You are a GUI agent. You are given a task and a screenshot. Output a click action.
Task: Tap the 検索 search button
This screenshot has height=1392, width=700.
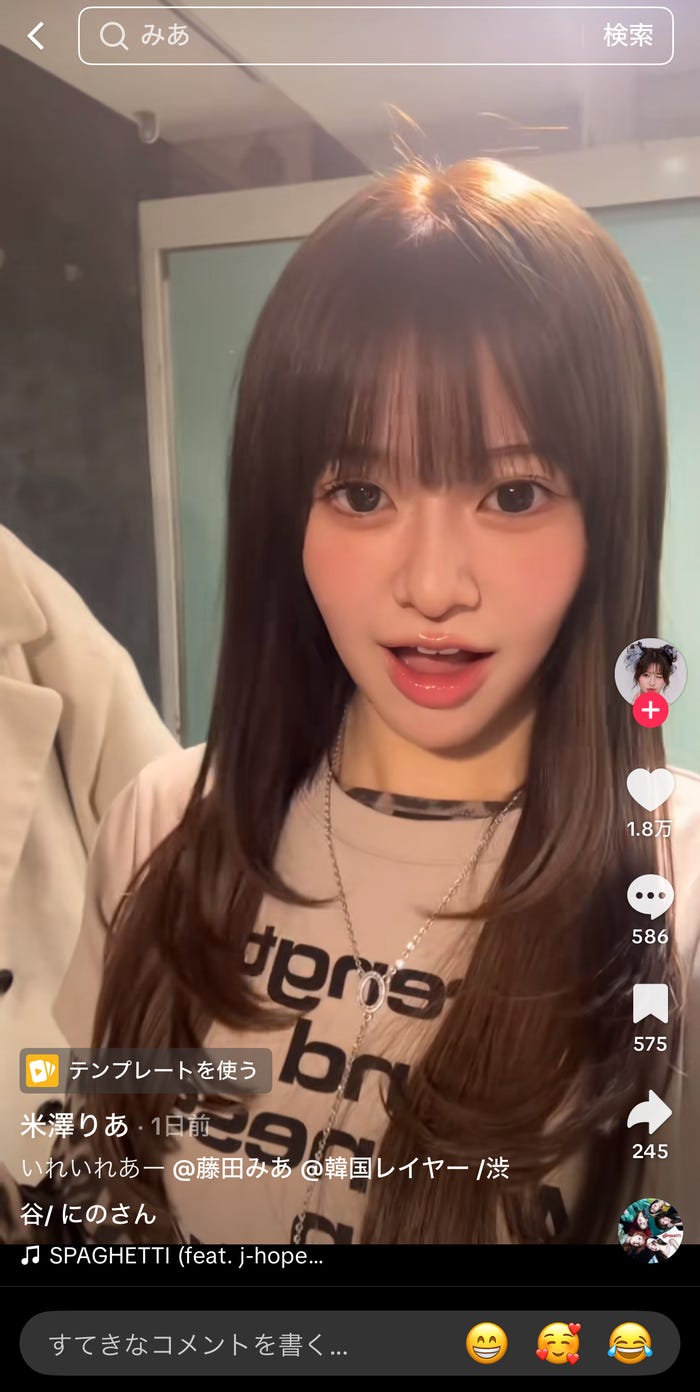point(628,36)
